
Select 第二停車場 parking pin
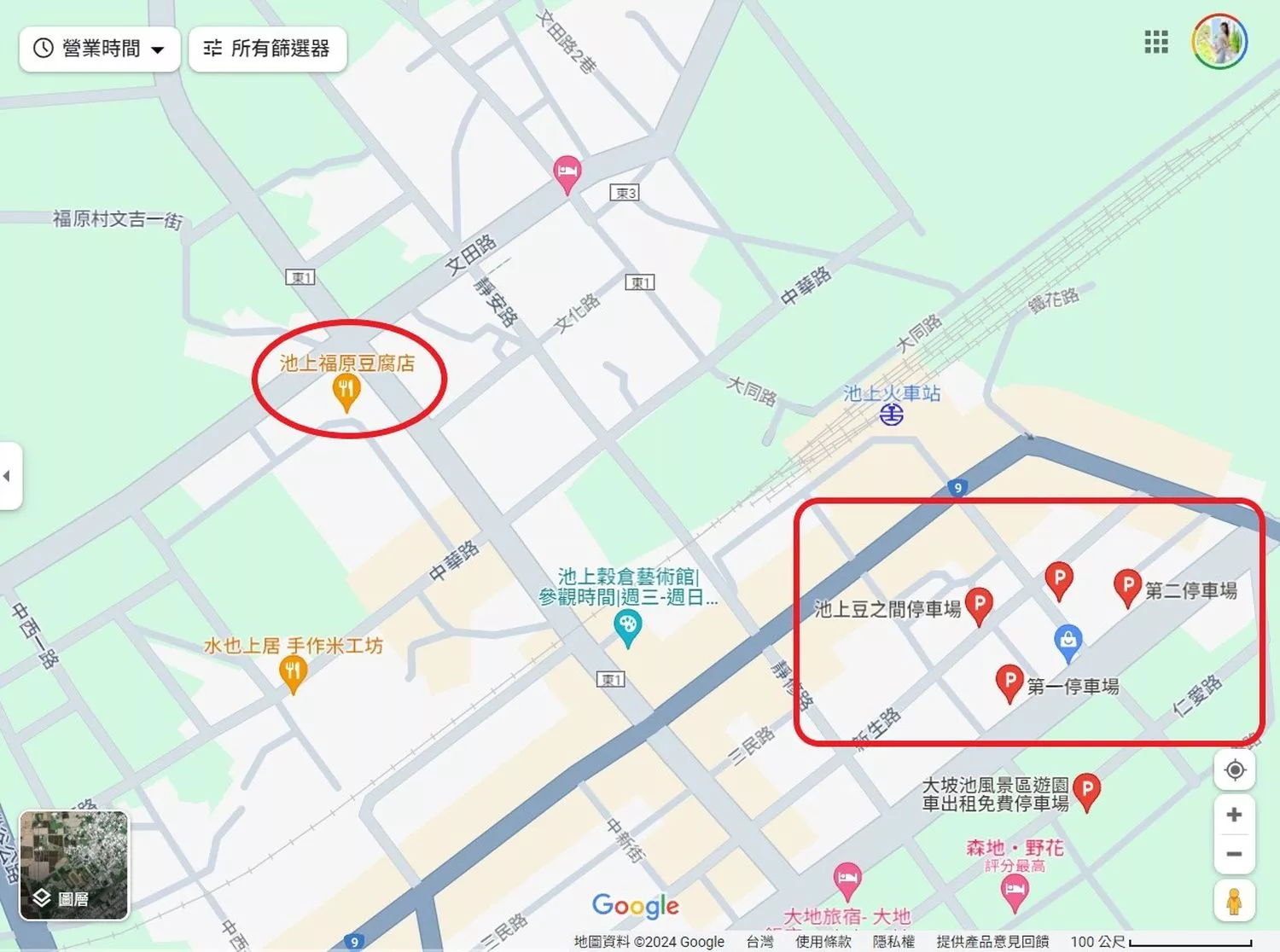1127,586
